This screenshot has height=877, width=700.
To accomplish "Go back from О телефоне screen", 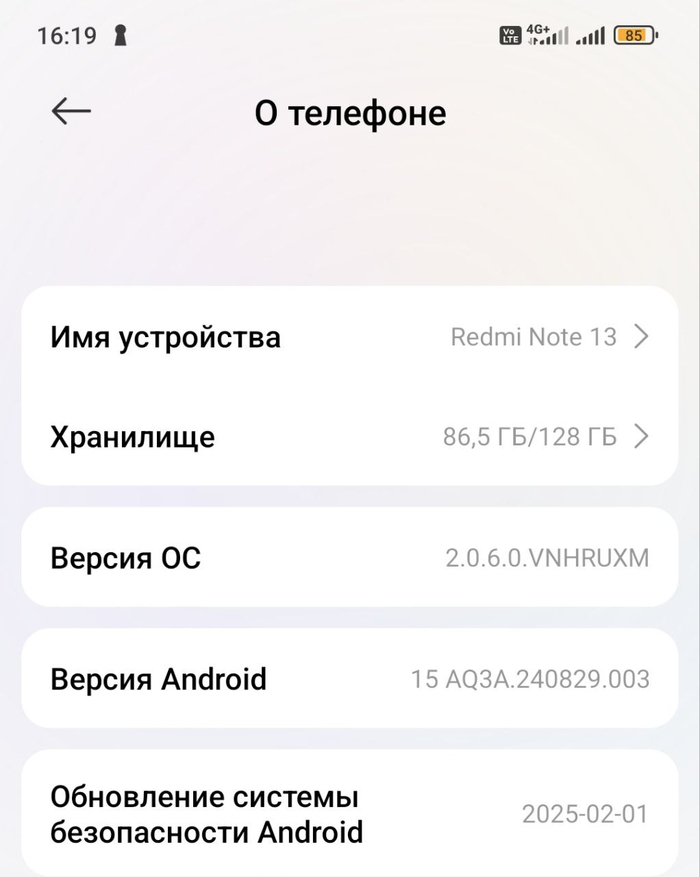I will (x=71, y=112).
